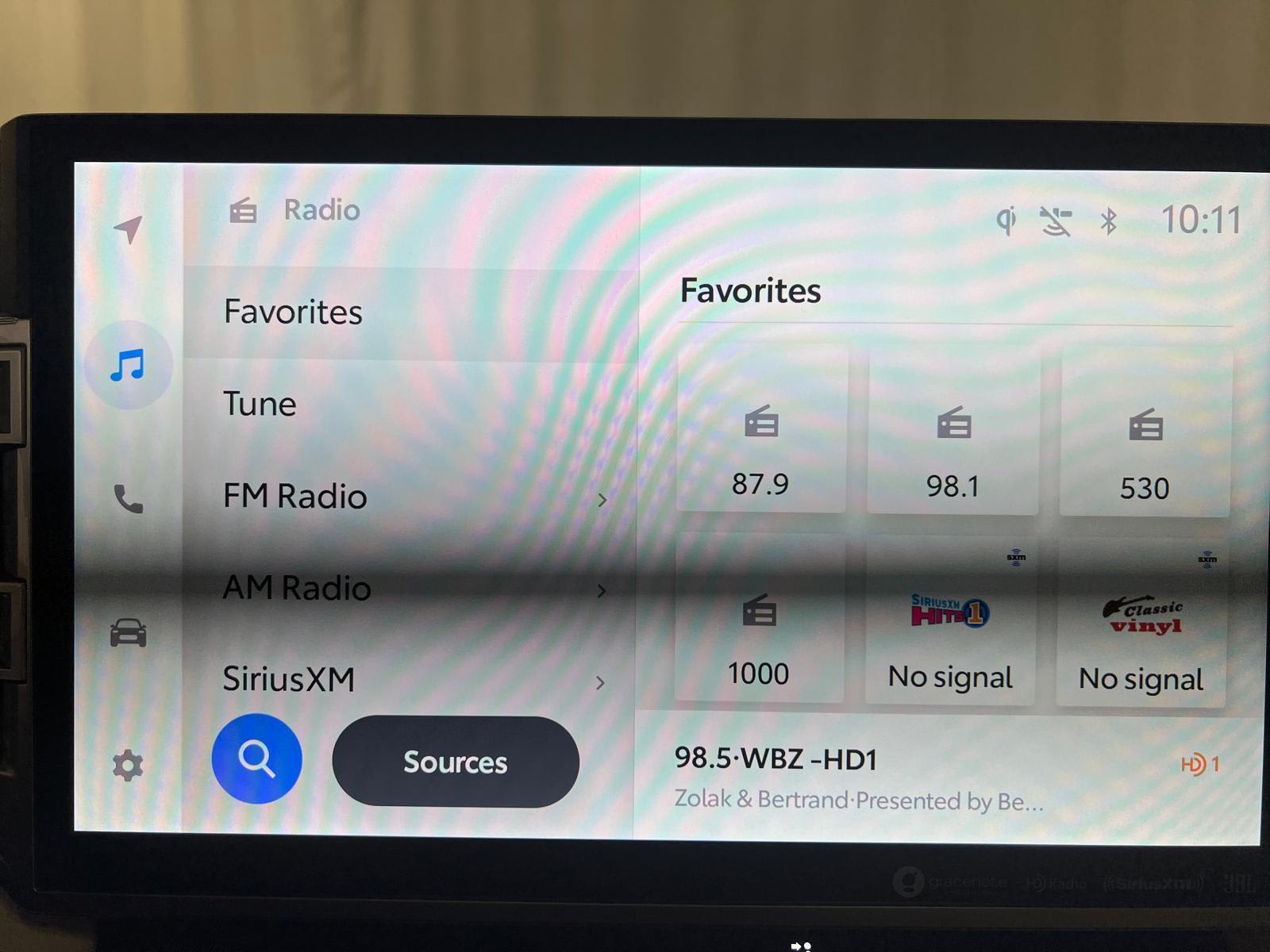Expand the AM Radio list

pos(411,589)
